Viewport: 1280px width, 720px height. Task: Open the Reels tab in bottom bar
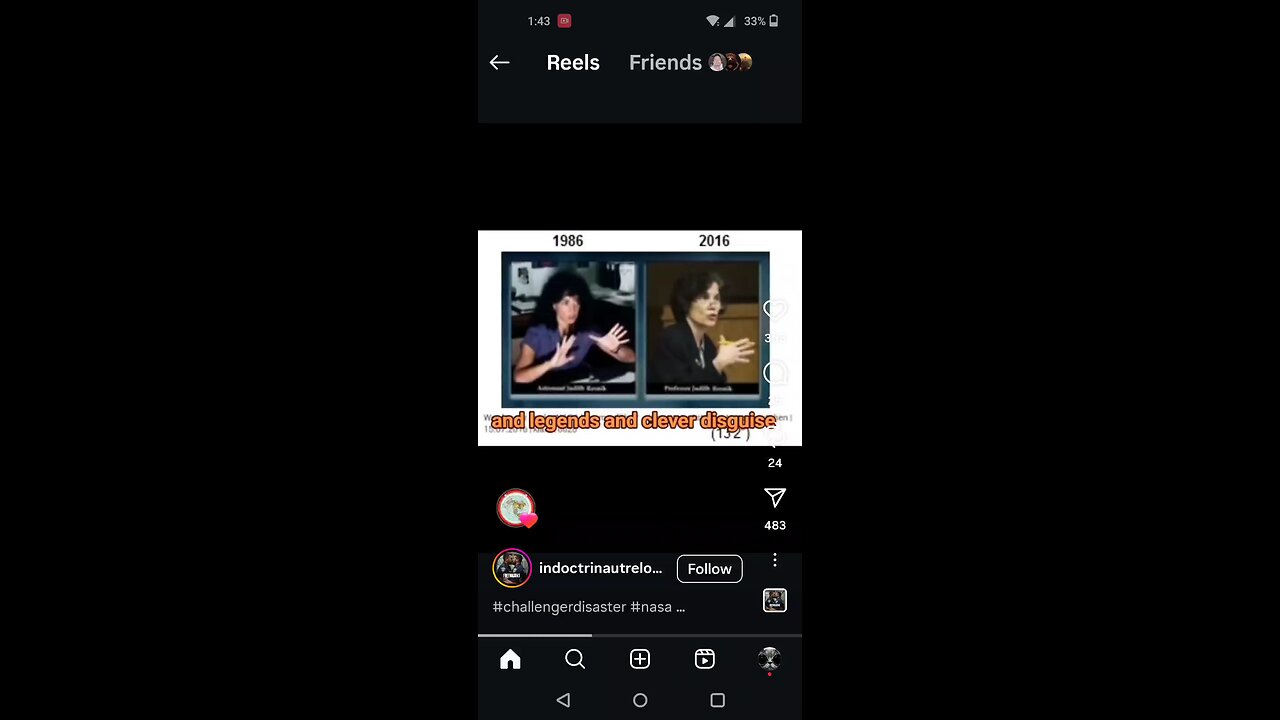705,659
